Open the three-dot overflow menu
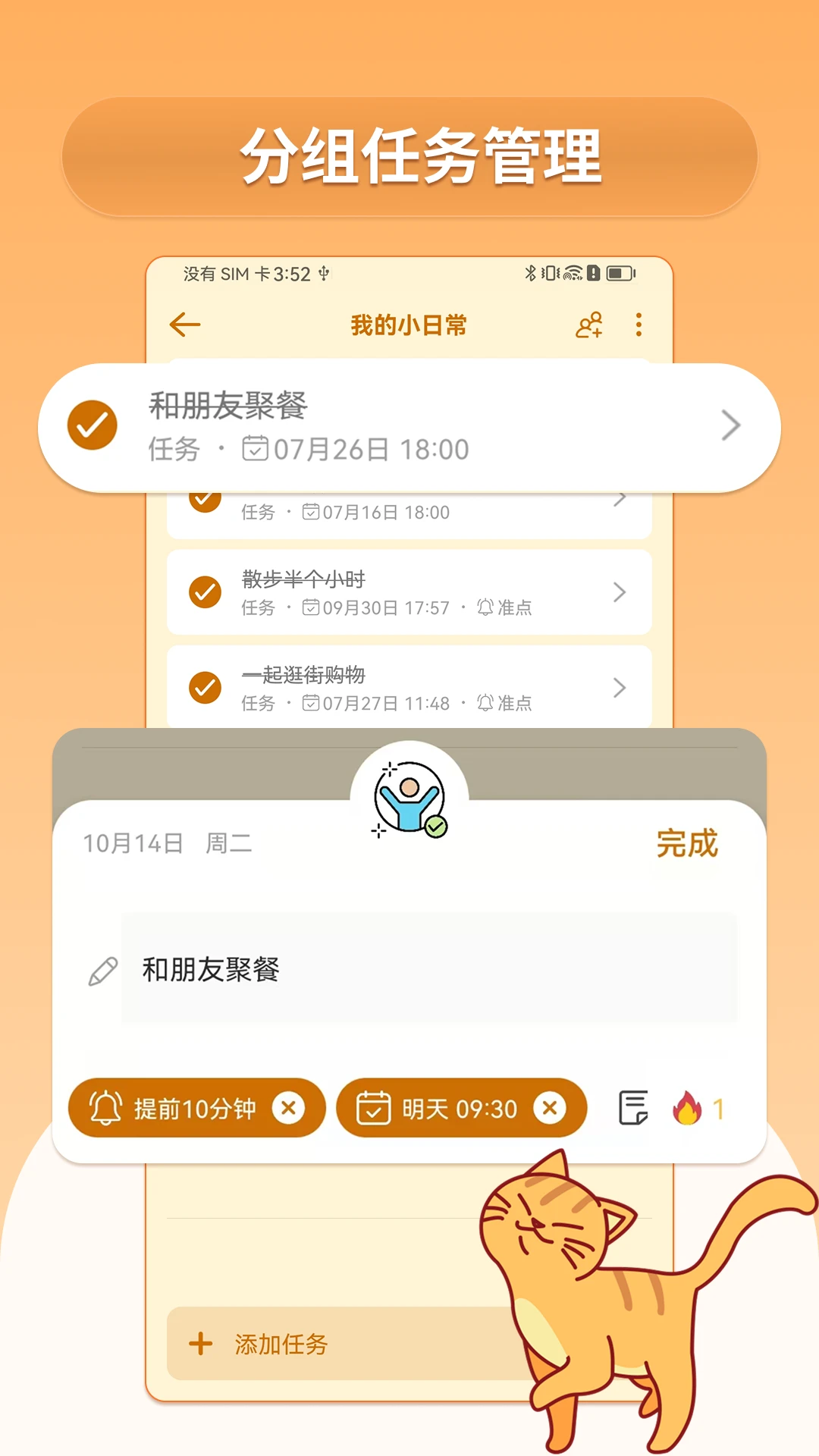This screenshot has width=819, height=1456. tap(639, 324)
